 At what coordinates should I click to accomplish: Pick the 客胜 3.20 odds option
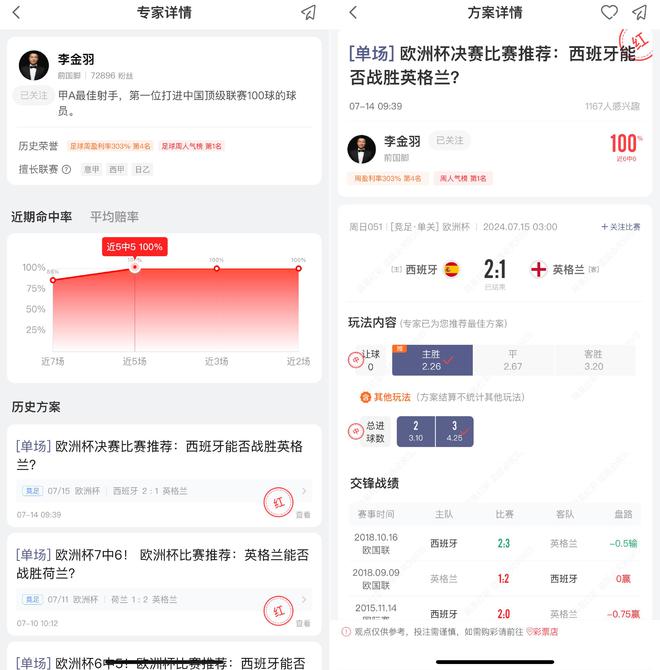(x=593, y=360)
